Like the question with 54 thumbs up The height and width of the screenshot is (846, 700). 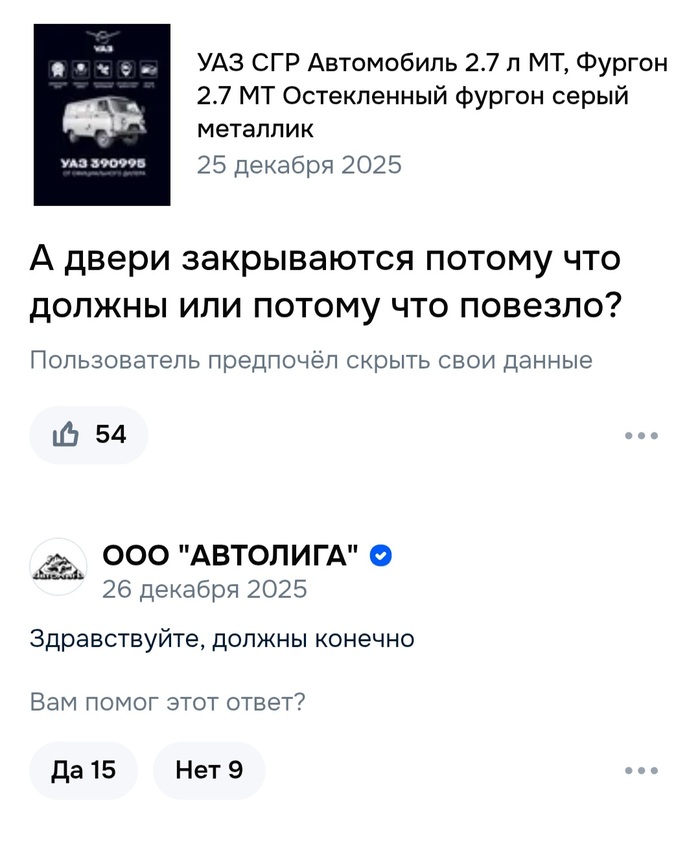click(x=89, y=434)
